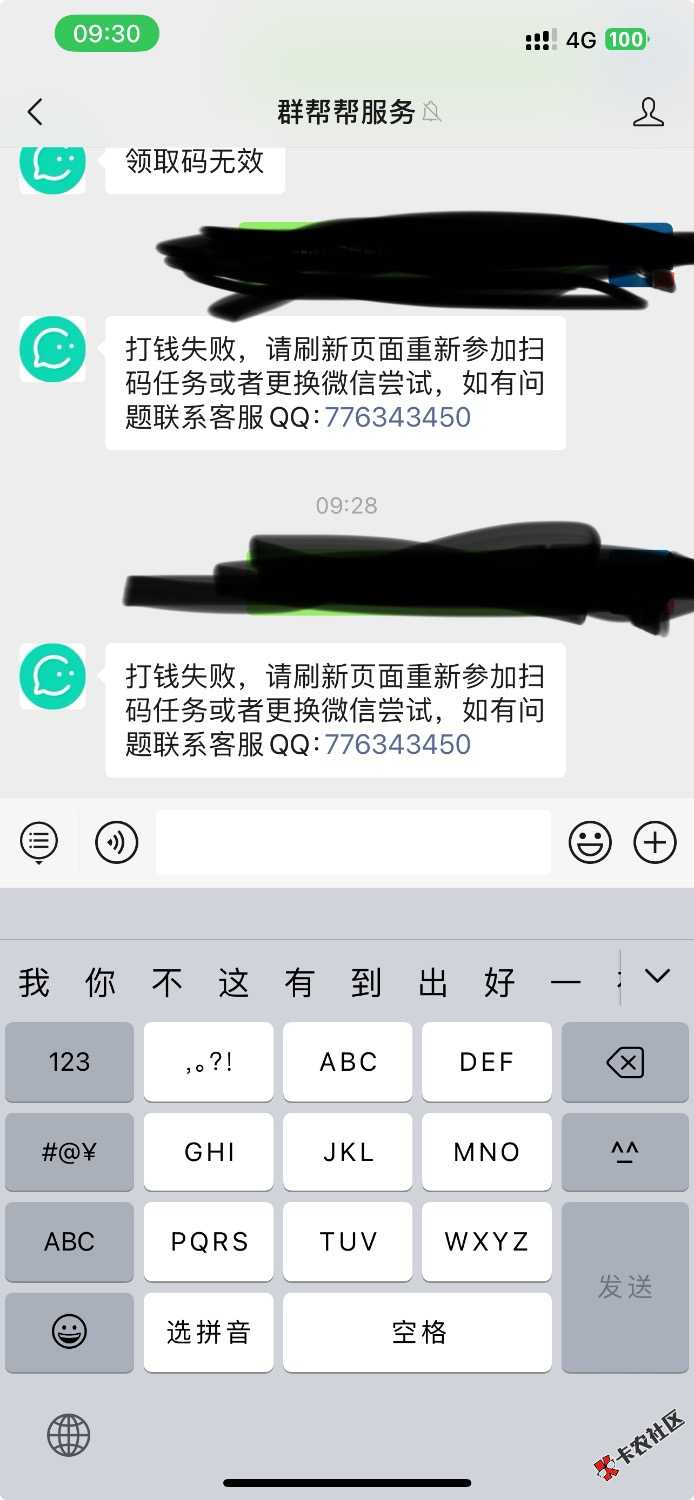
Task: Switch keyboard language with globe icon
Action: tap(68, 1436)
